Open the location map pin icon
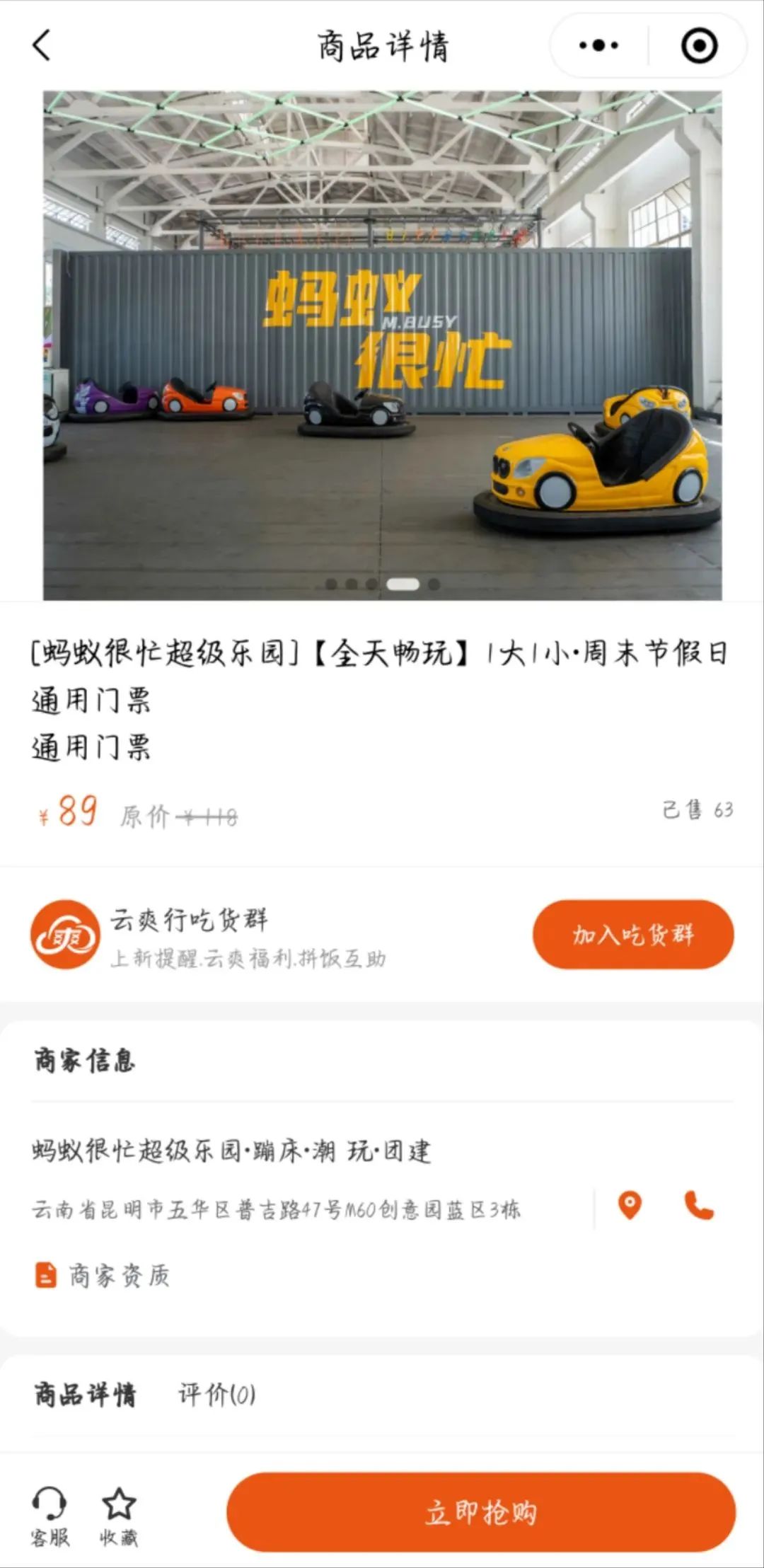This screenshot has width=764, height=1568. 630,1203
